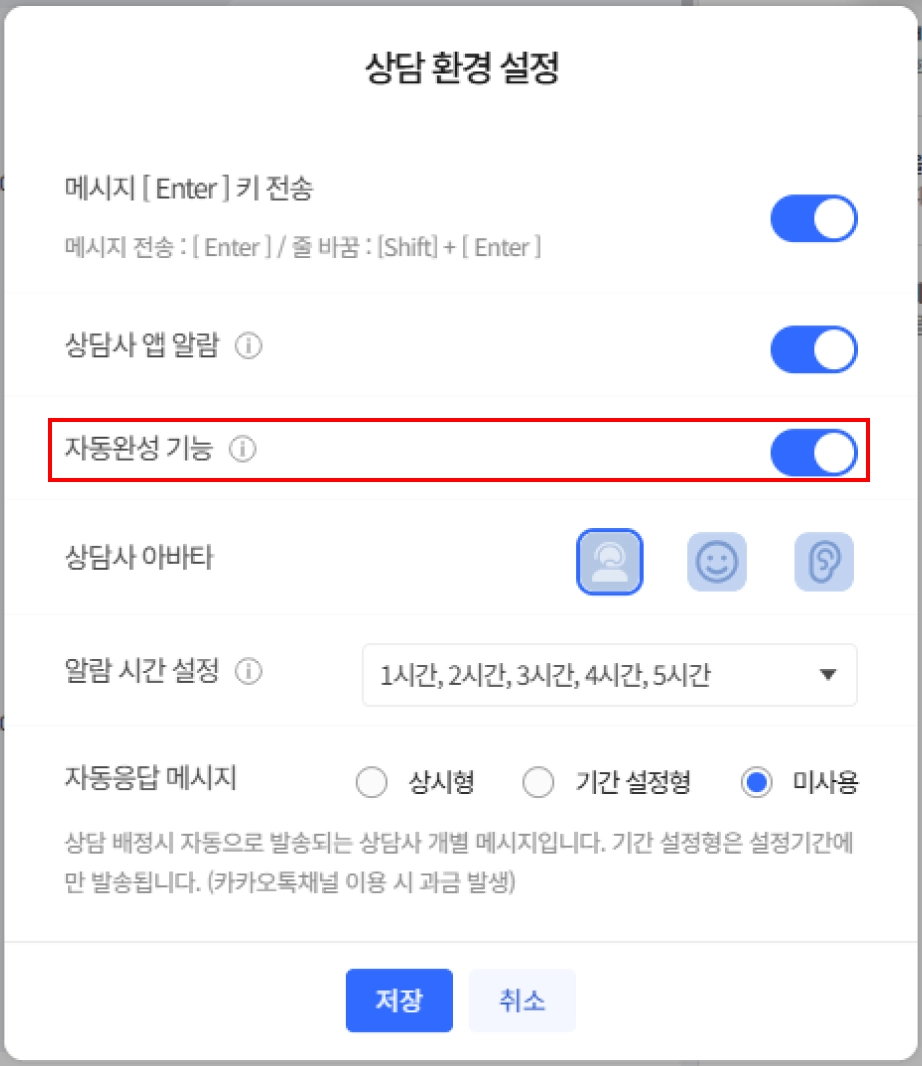Select the headset agent avatar
The height and width of the screenshot is (1066, 922).
point(610,562)
